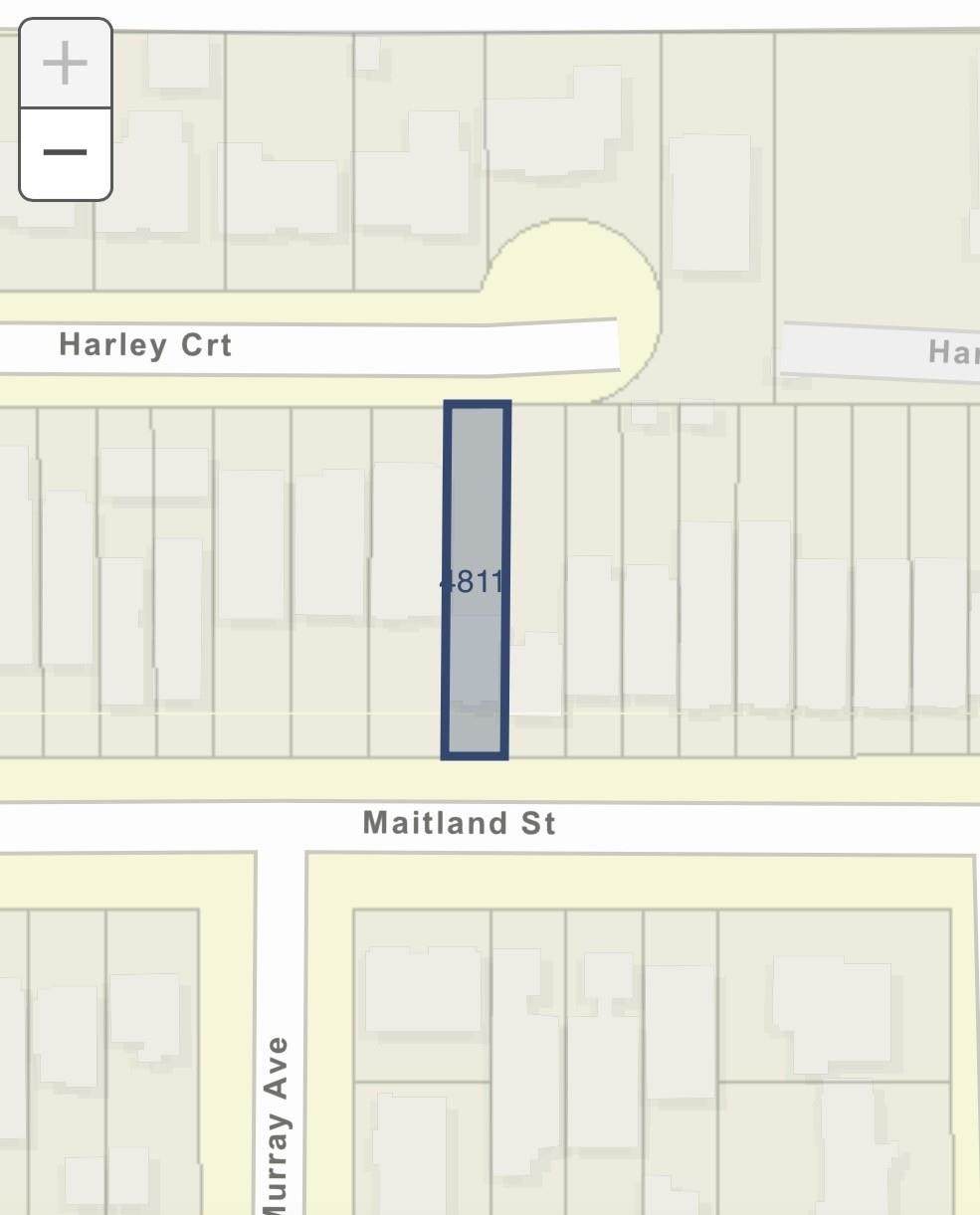
Task: Zoom out on the map
Action: [65, 152]
